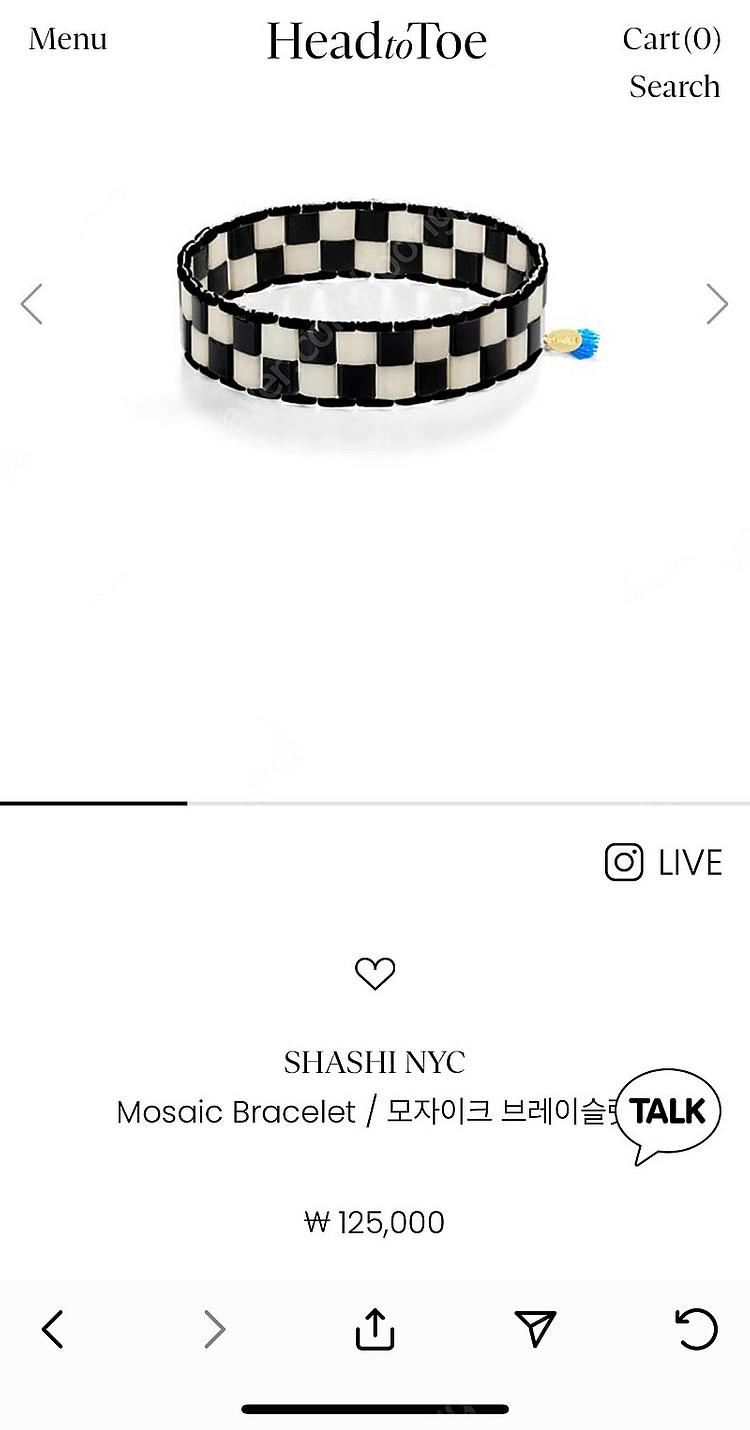Open the SHASHI NYC brand page
Image resolution: width=750 pixels, height=1430 pixels.
pyautogui.click(x=375, y=1063)
